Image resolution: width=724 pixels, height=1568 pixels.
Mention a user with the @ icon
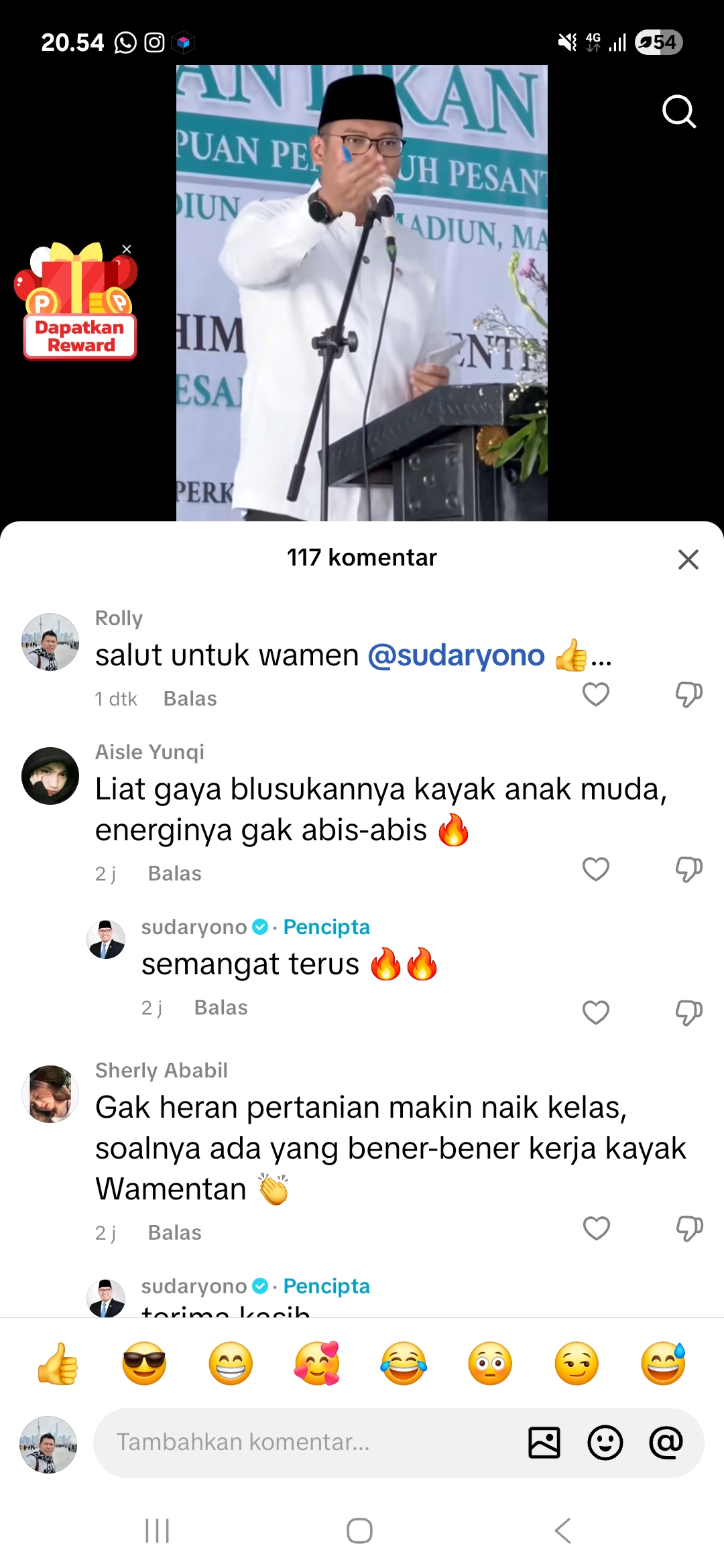point(666,1442)
